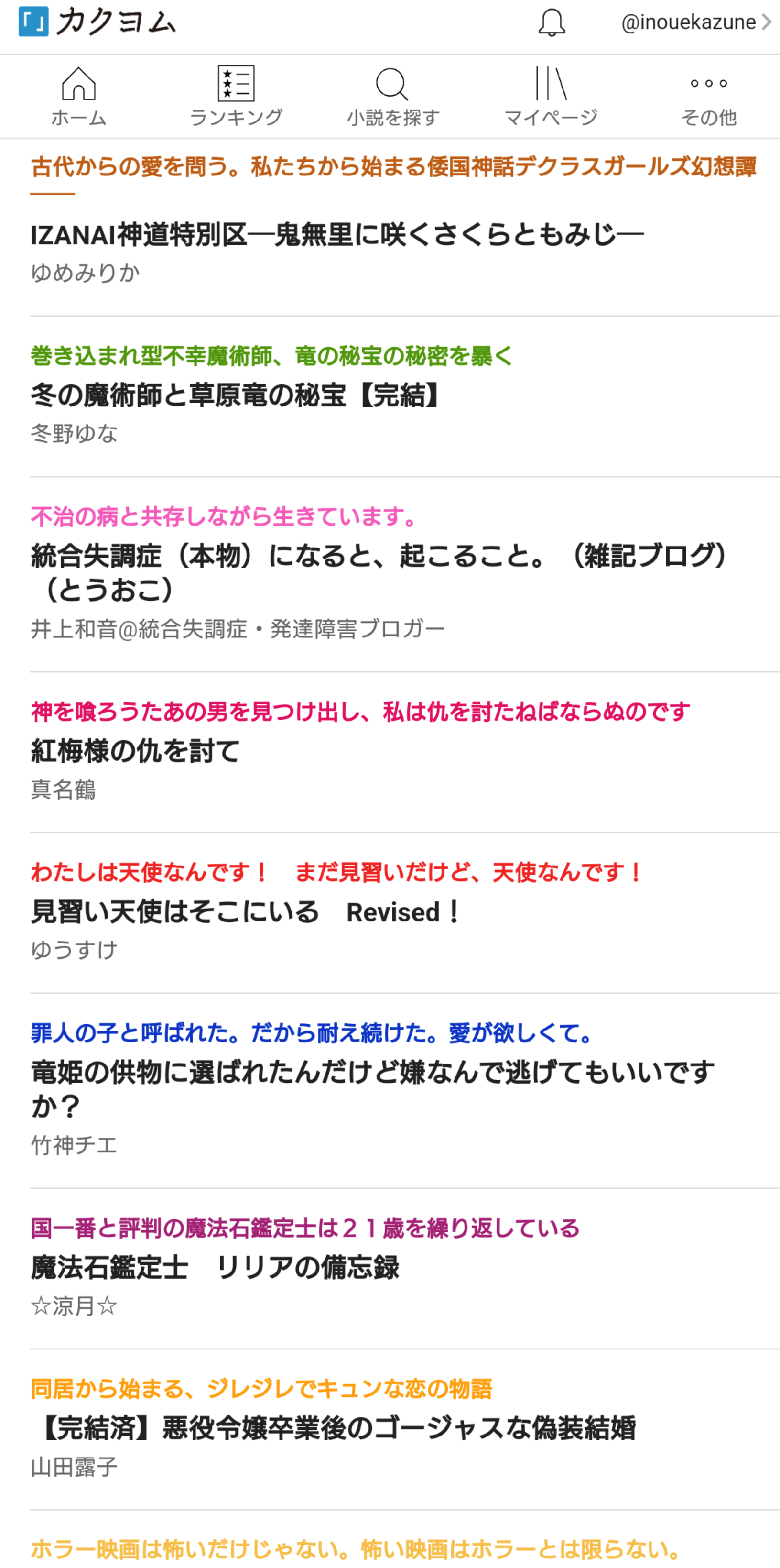
Task: Select 魔法石鑑定士 リリアの備忘録
Action: tap(215, 1268)
